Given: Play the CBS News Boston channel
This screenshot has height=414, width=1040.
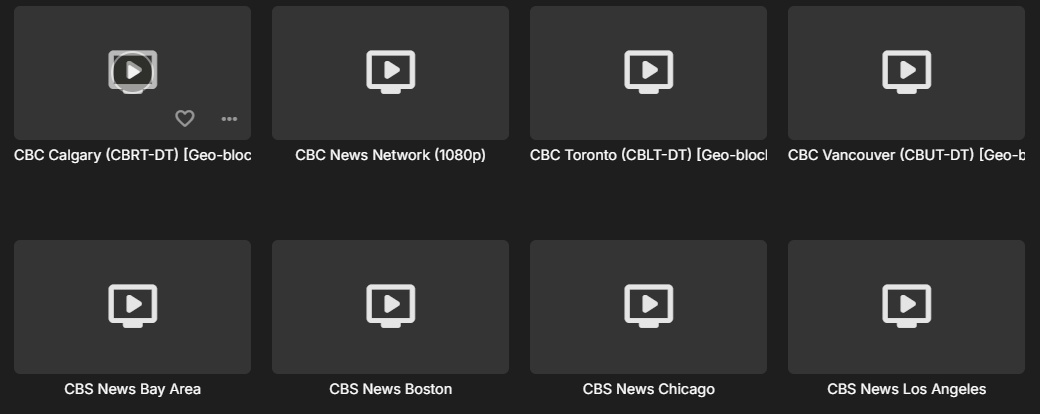Looking at the screenshot, I should point(390,306).
